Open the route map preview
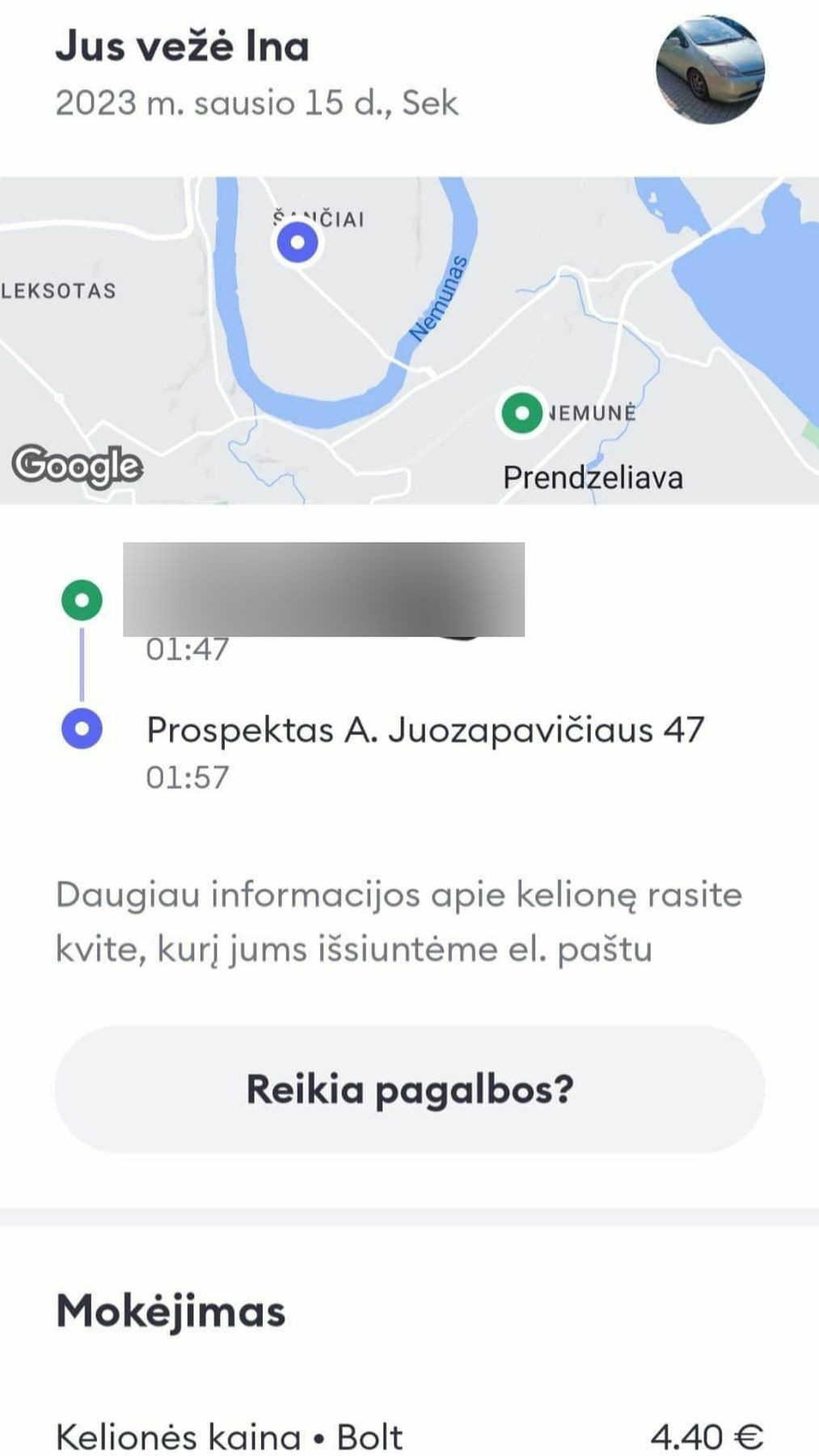Image resolution: width=819 pixels, height=1456 pixels. click(409, 340)
